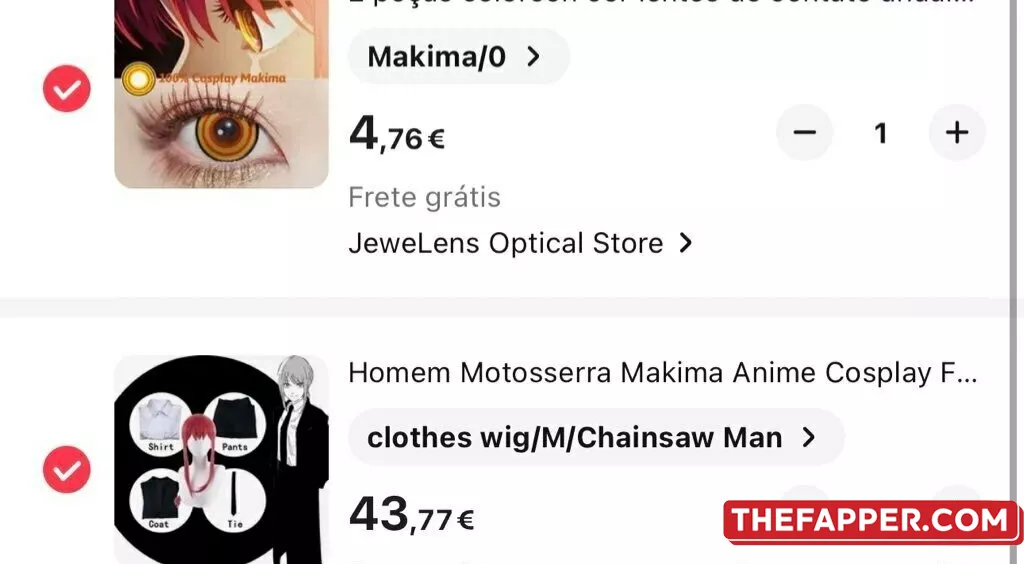Open Homem Motosserra Makima Cosplay listing

662,374
